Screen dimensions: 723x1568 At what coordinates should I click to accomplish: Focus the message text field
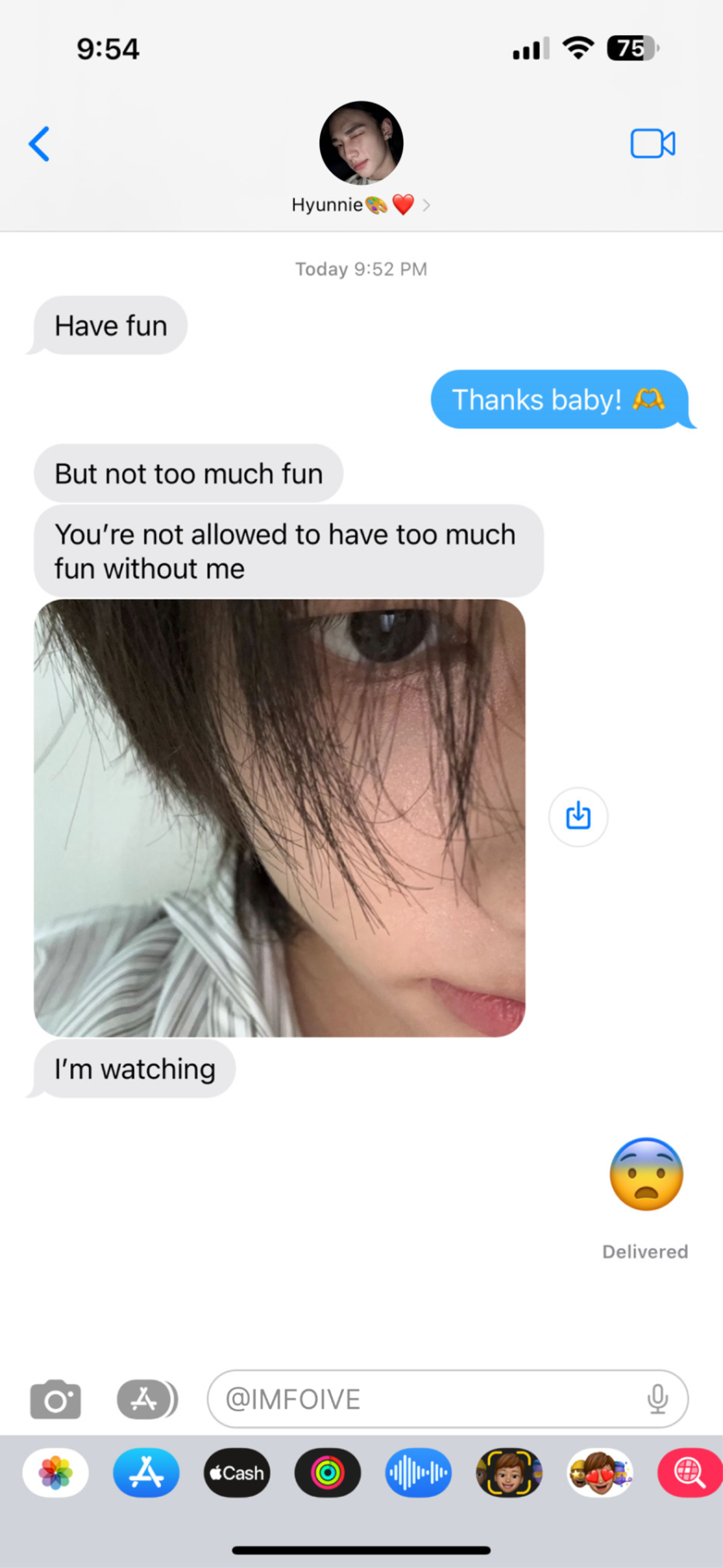pos(425,1400)
